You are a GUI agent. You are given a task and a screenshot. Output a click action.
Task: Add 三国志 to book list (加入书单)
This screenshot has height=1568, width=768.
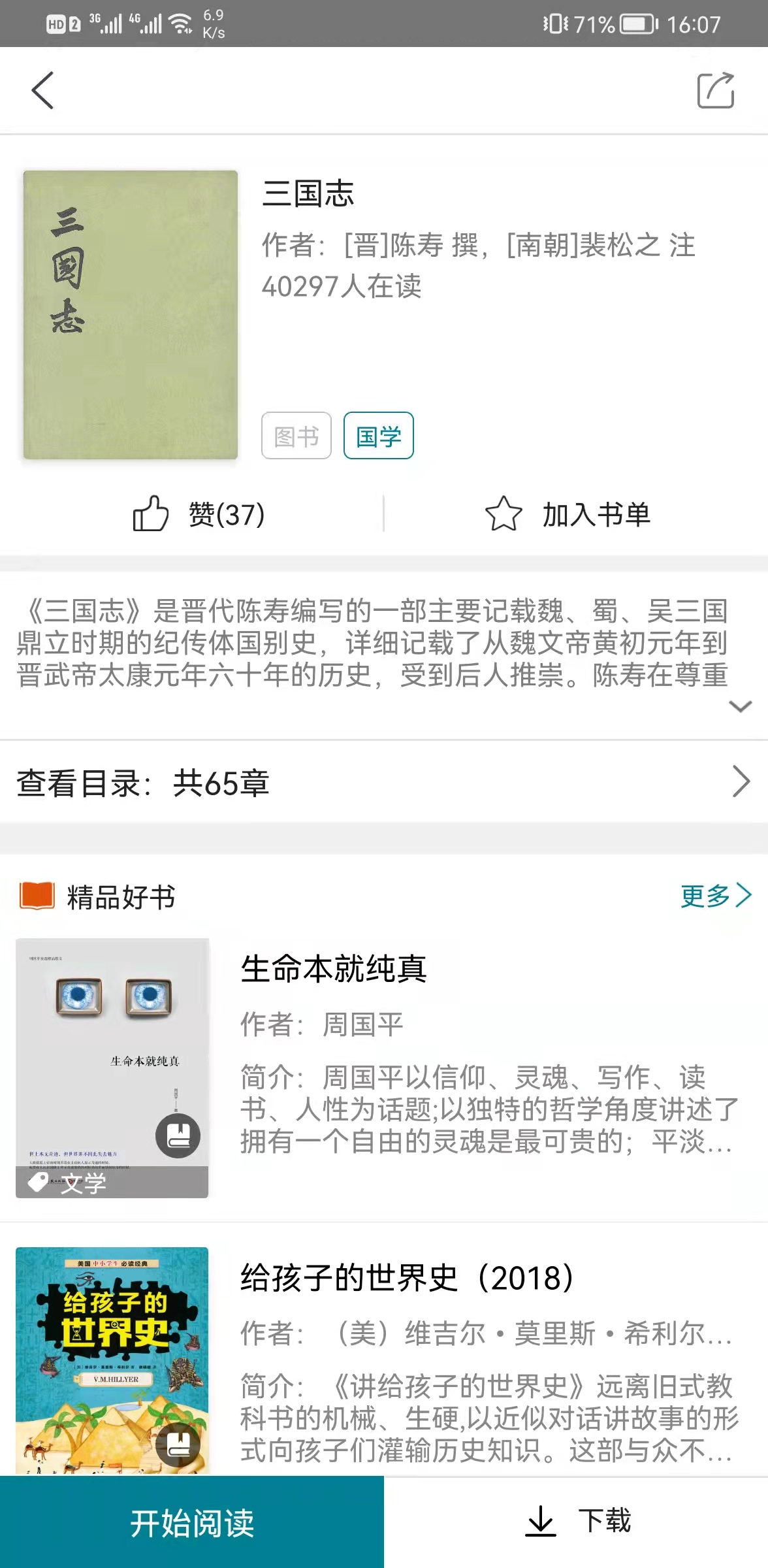point(568,514)
